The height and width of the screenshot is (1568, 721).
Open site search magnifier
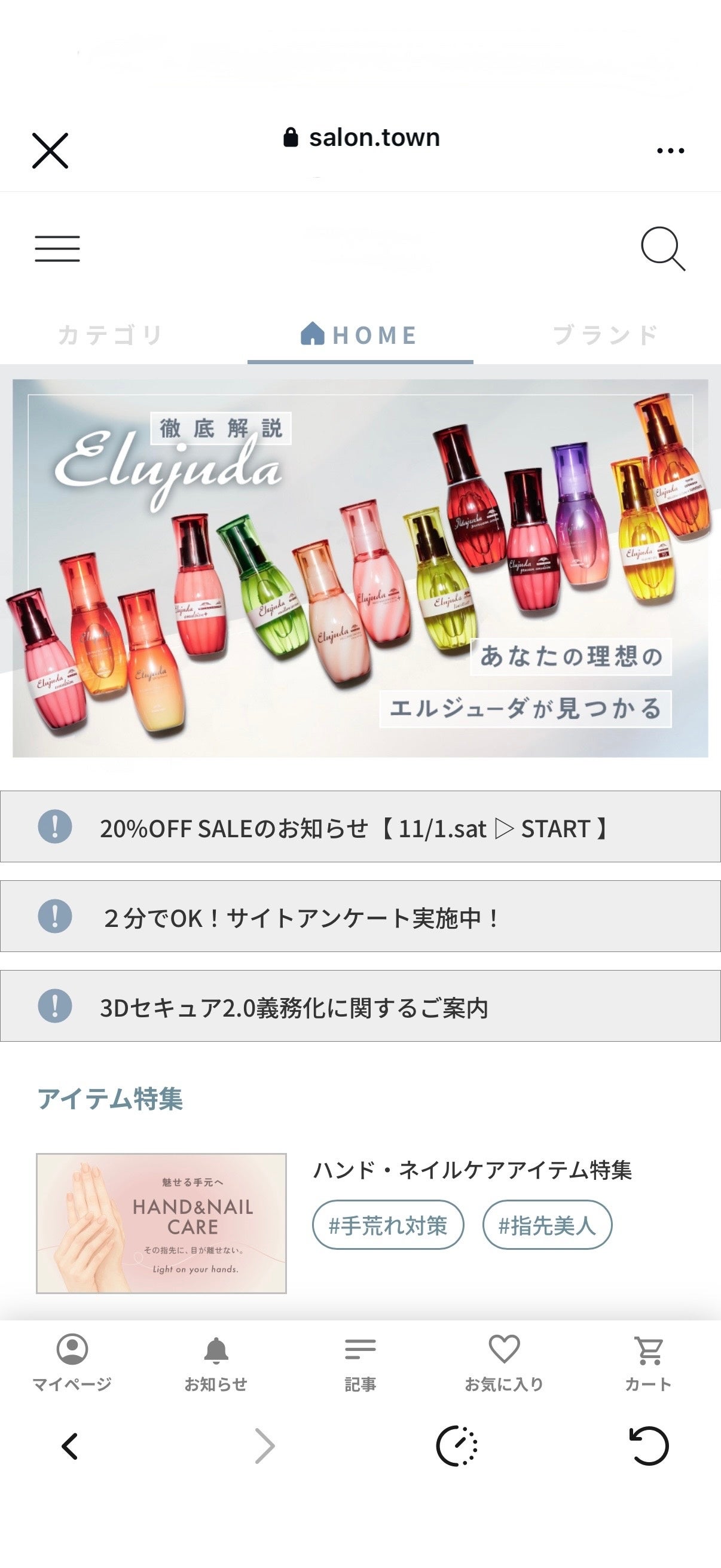coord(663,248)
